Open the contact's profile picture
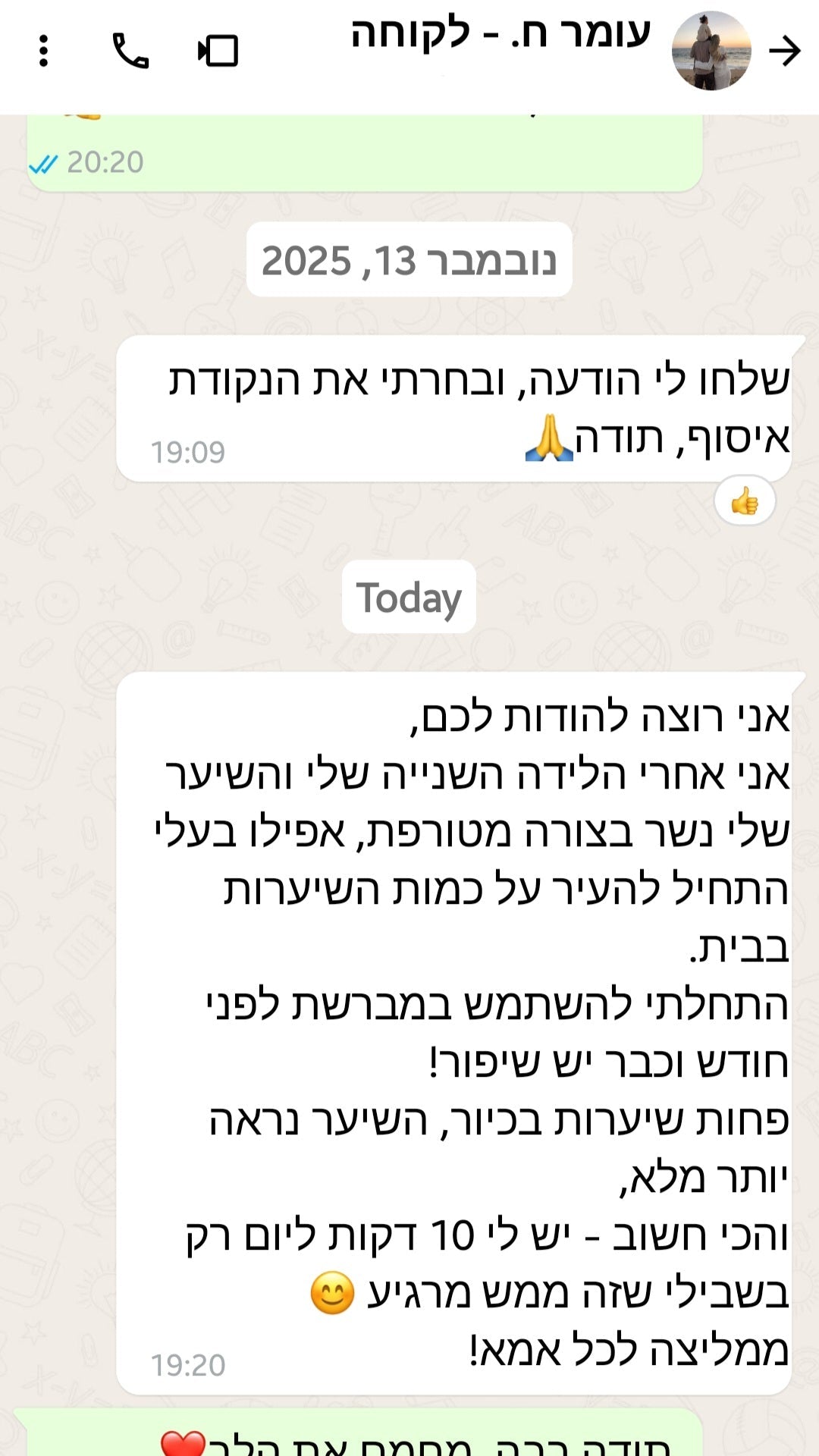Viewport: 819px width, 1456px height. (711, 51)
